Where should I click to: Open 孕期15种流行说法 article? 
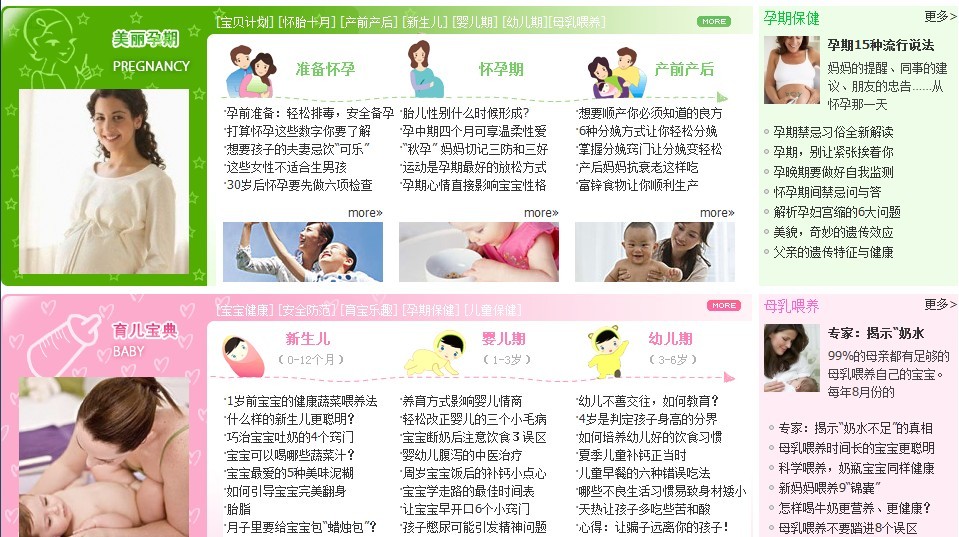click(880, 45)
